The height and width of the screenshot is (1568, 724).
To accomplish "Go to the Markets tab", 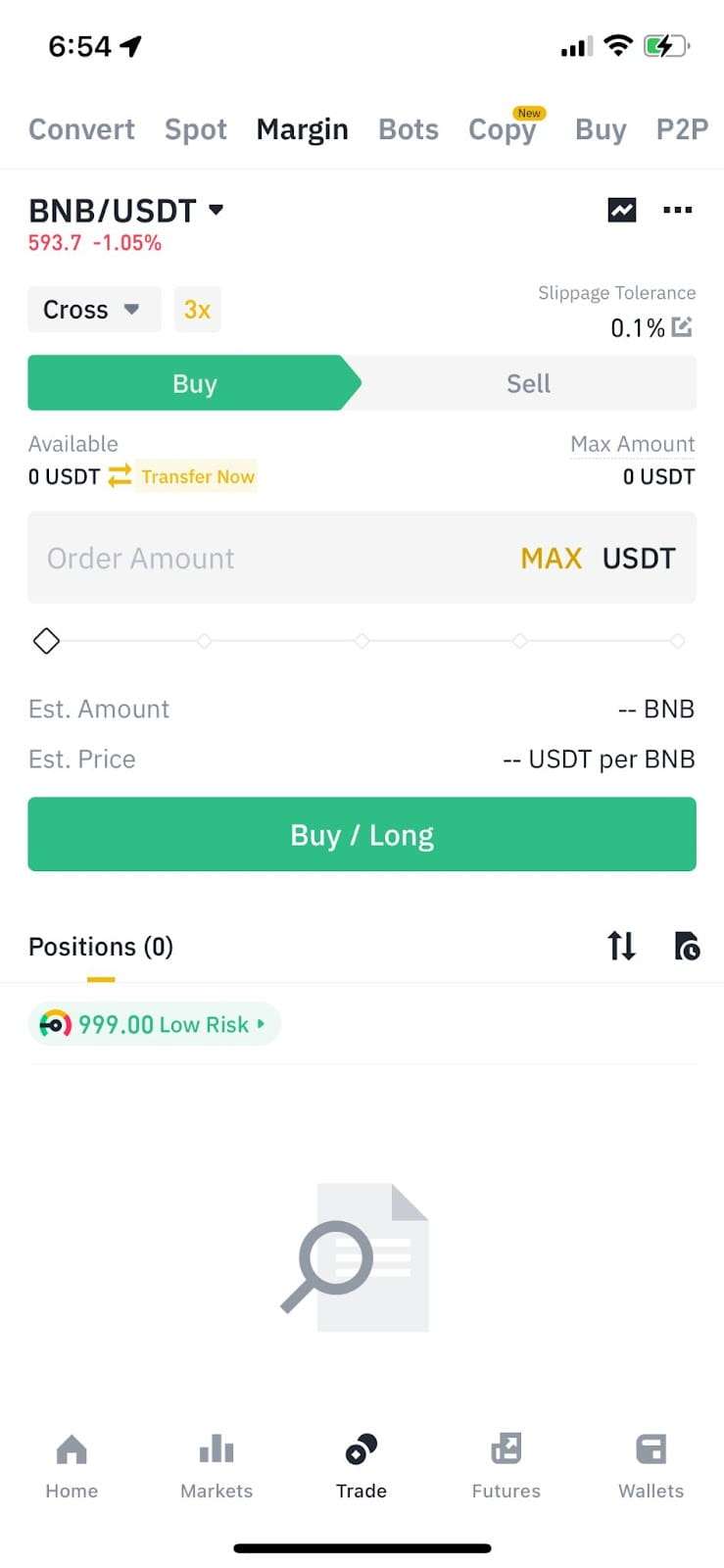I will [217, 1465].
